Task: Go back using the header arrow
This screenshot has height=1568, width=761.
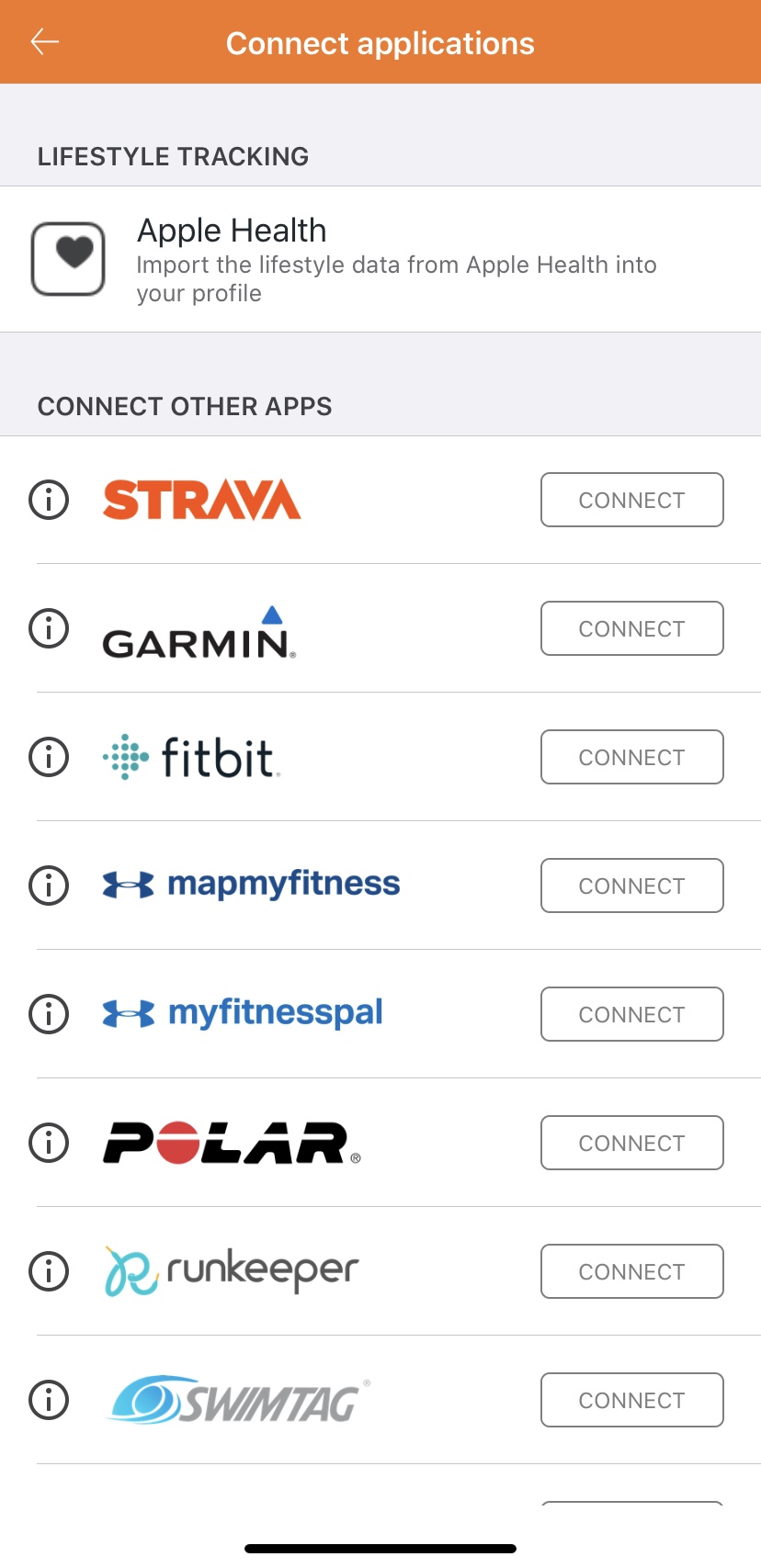Action: pyautogui.click(x=44, y=42)
